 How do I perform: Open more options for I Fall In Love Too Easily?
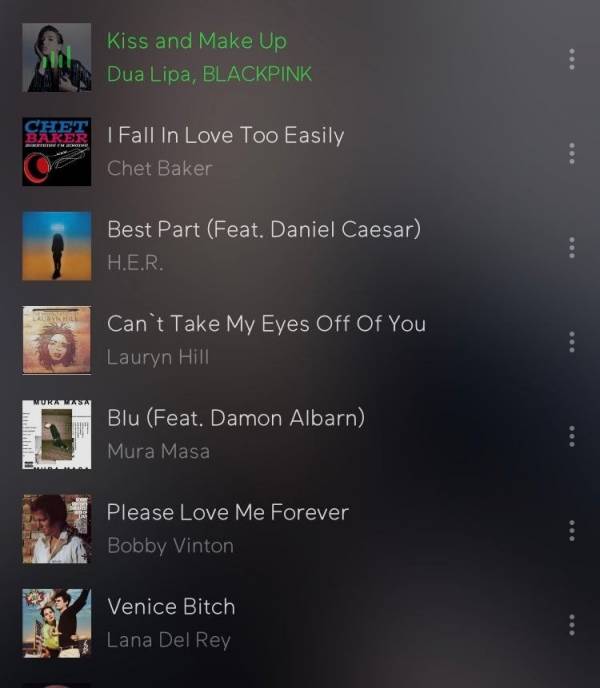[571, 153]
